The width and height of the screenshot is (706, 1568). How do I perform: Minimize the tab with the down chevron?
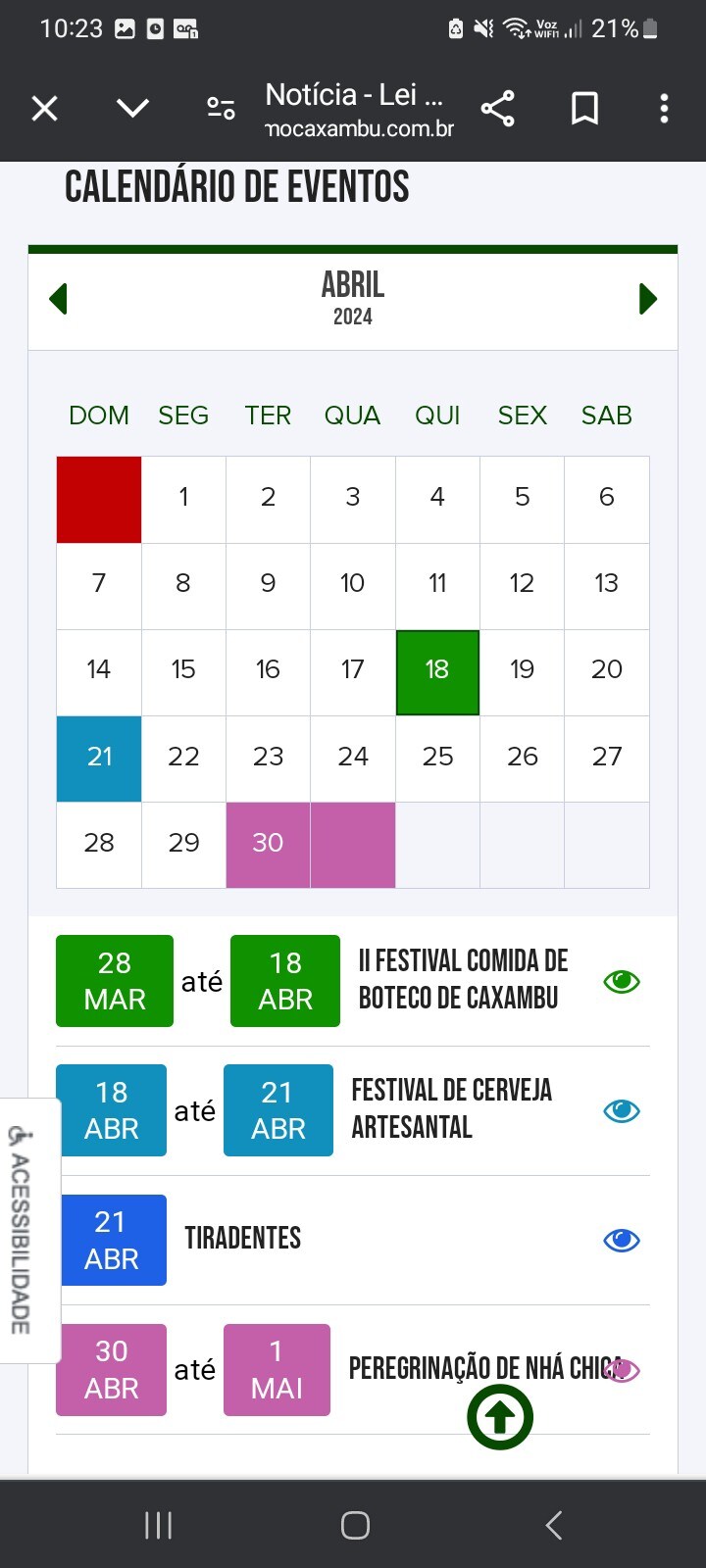coord(132,108)
